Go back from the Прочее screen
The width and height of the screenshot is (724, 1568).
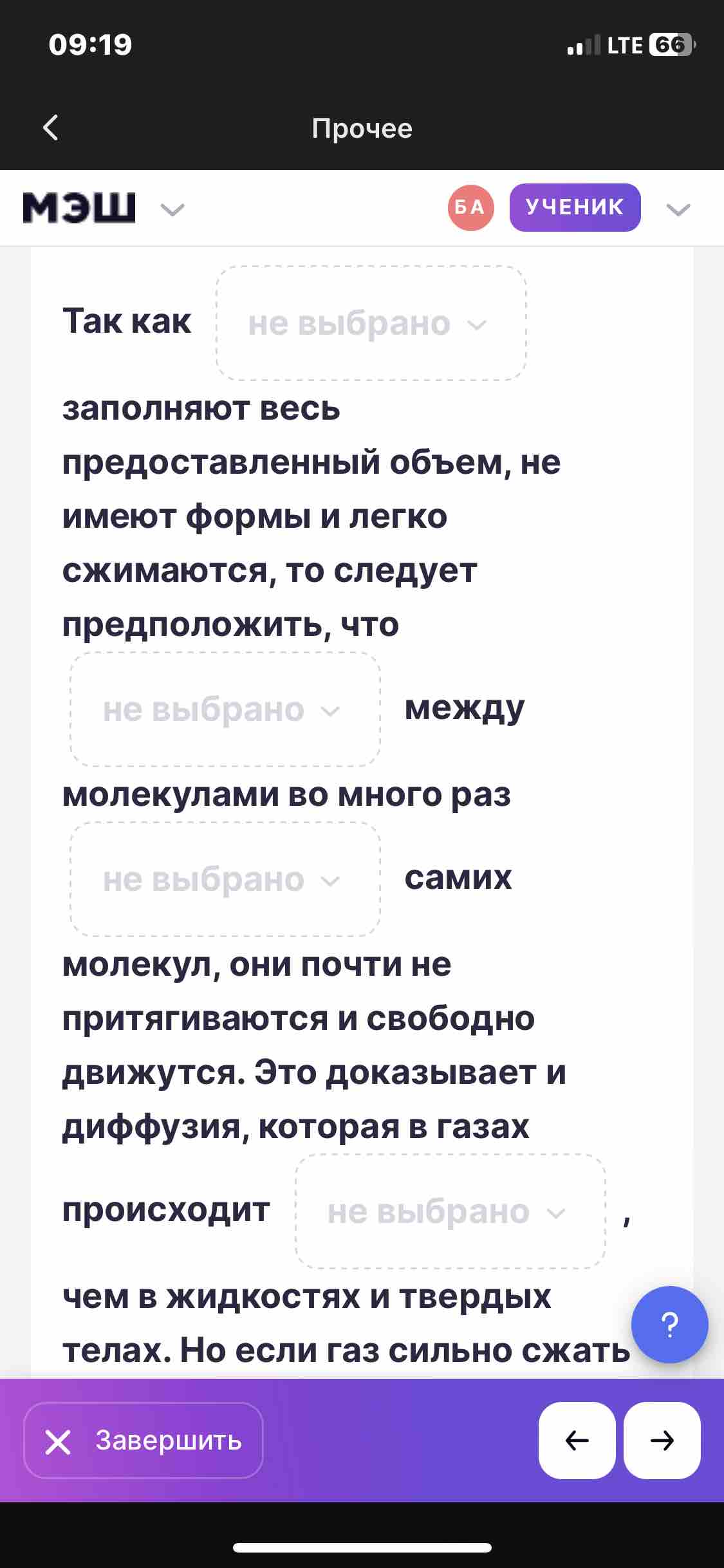pos(51,127)
